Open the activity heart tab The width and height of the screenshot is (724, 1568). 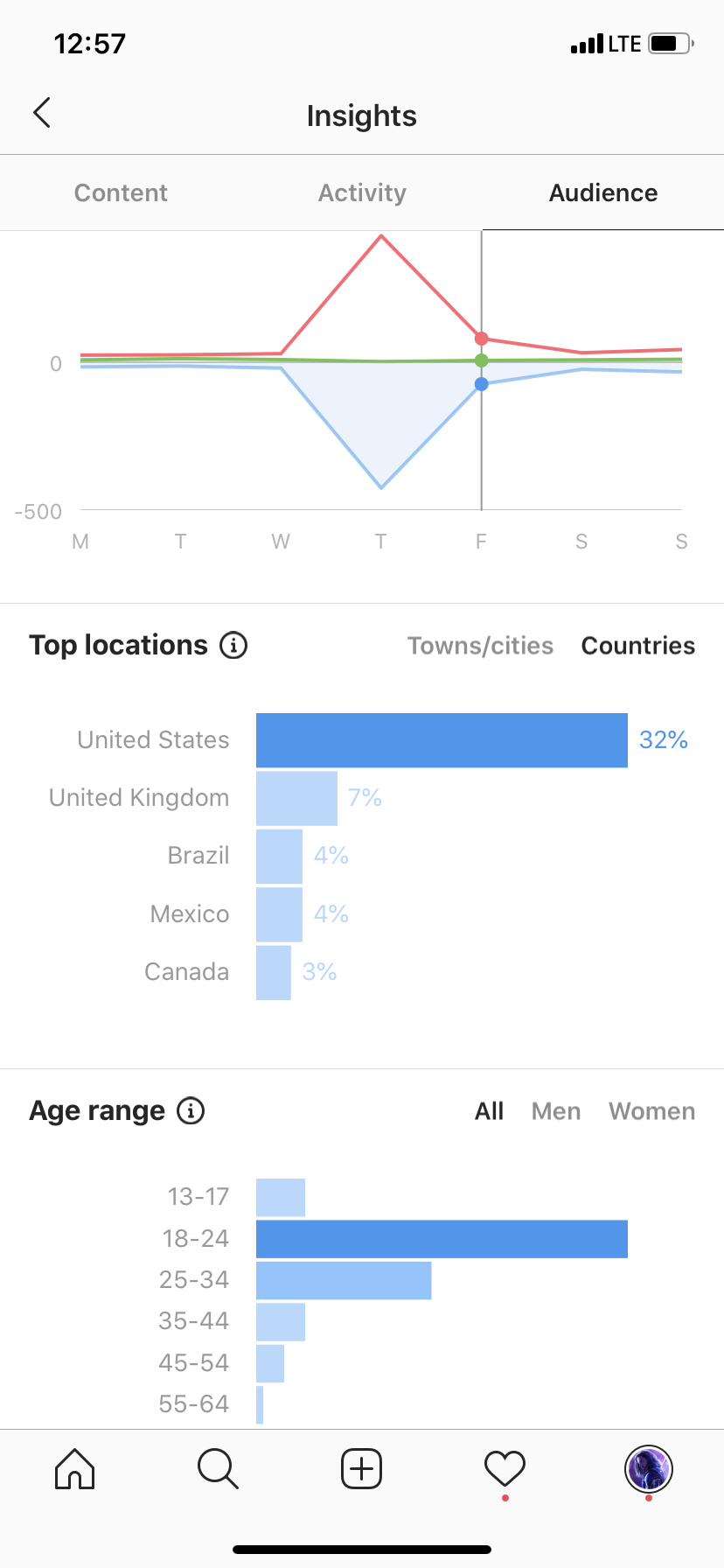[x=505, y=1469]
